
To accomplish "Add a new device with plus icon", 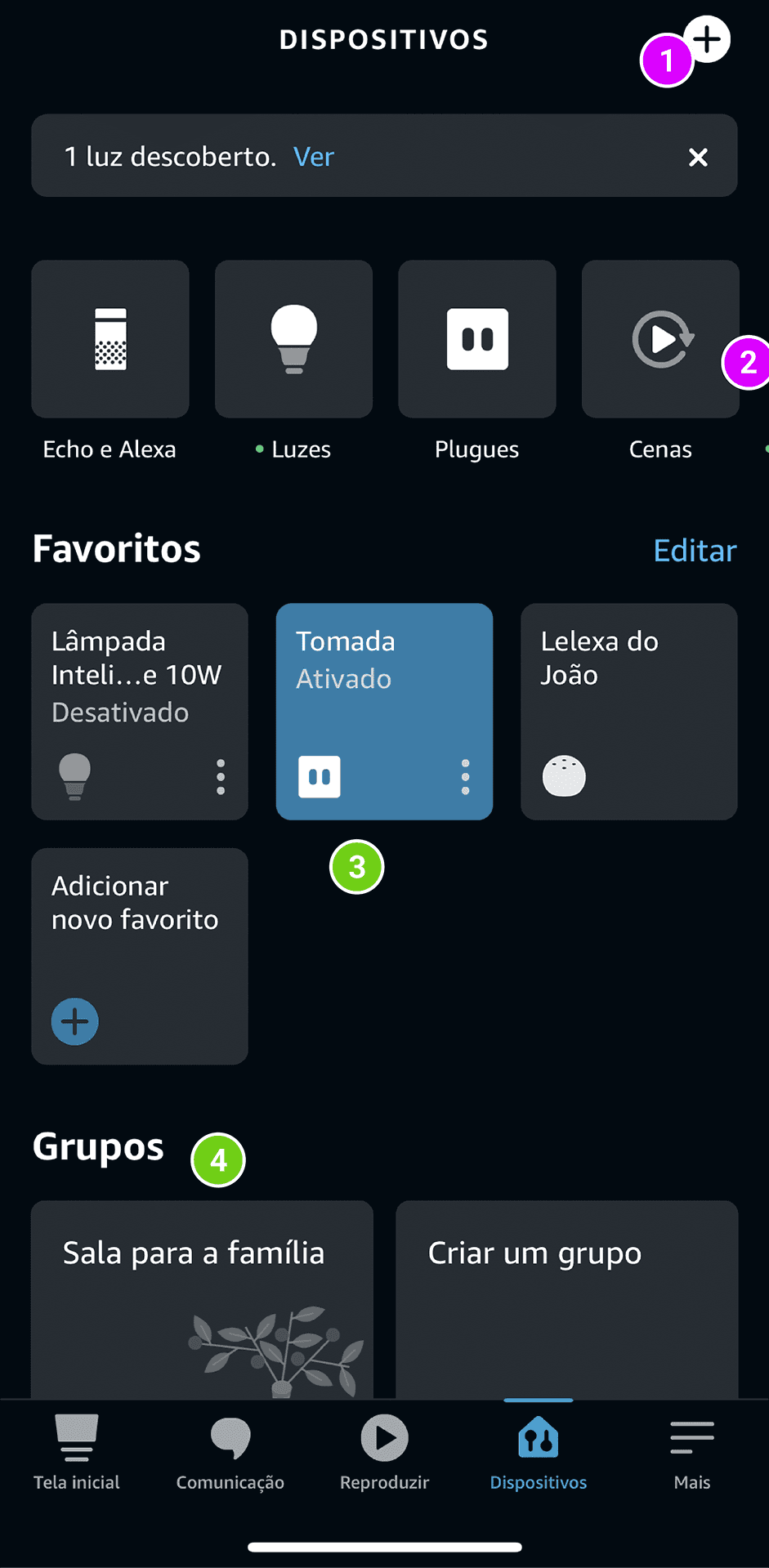I will pyautogui.click(x=708, y=38).
